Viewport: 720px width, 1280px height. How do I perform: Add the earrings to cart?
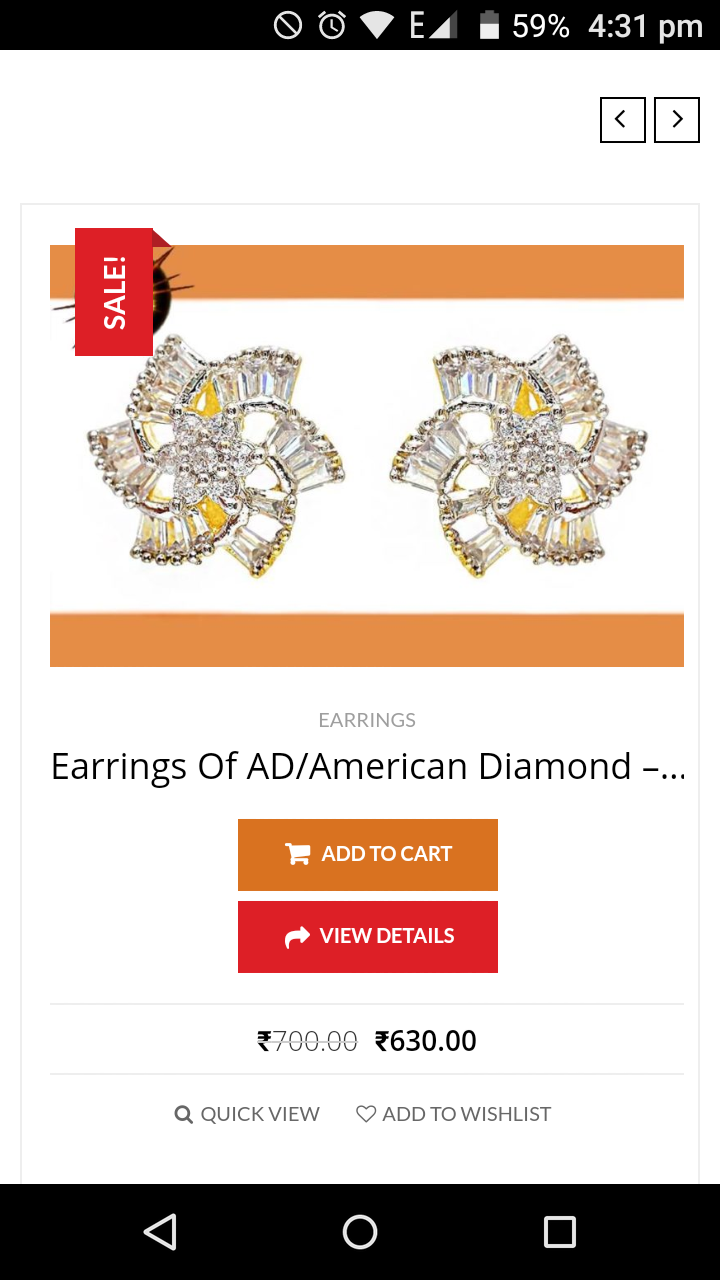pos(367,854)
